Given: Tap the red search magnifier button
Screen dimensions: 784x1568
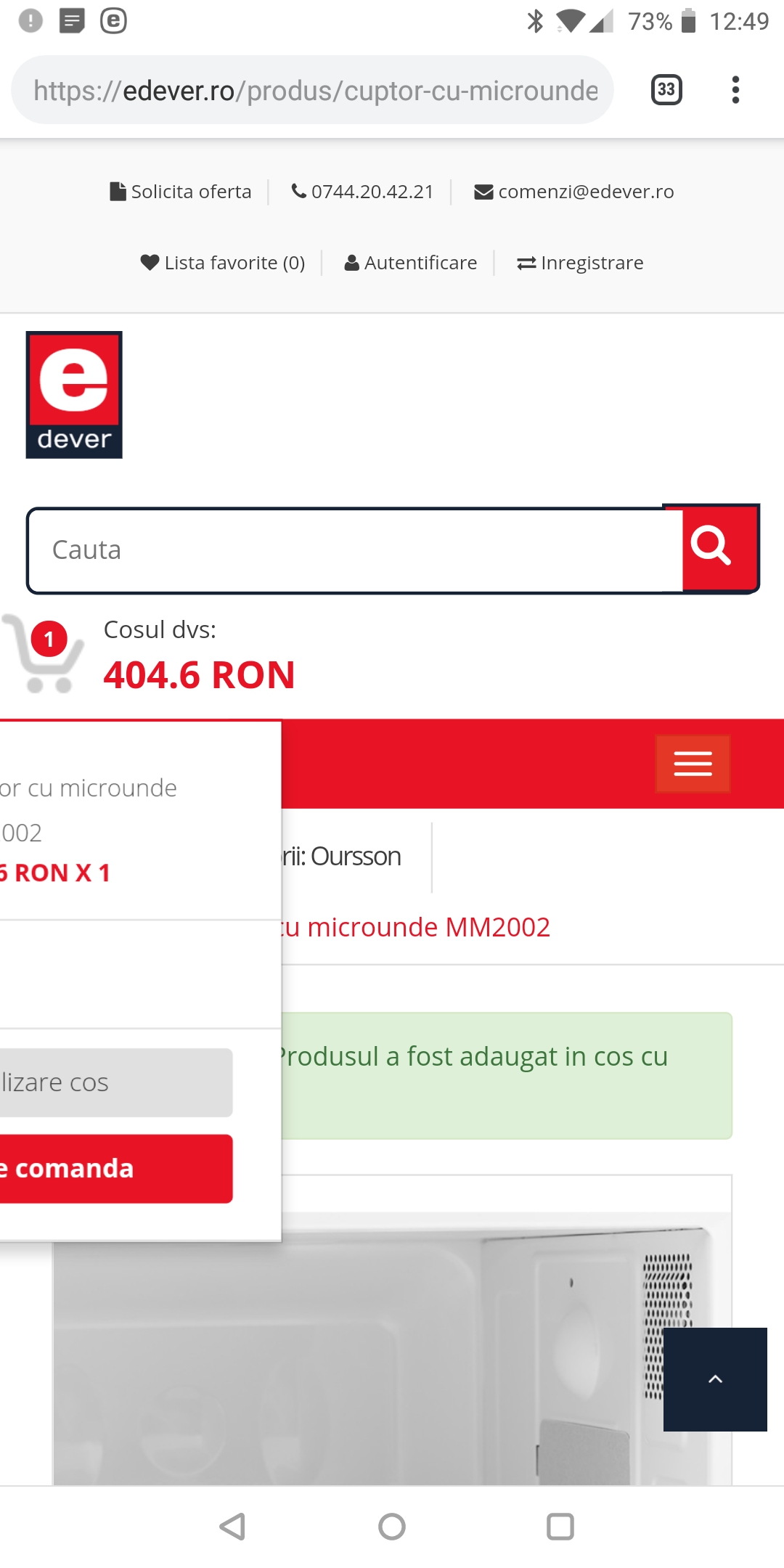Looking at the screenshot, I should (711, 547).
